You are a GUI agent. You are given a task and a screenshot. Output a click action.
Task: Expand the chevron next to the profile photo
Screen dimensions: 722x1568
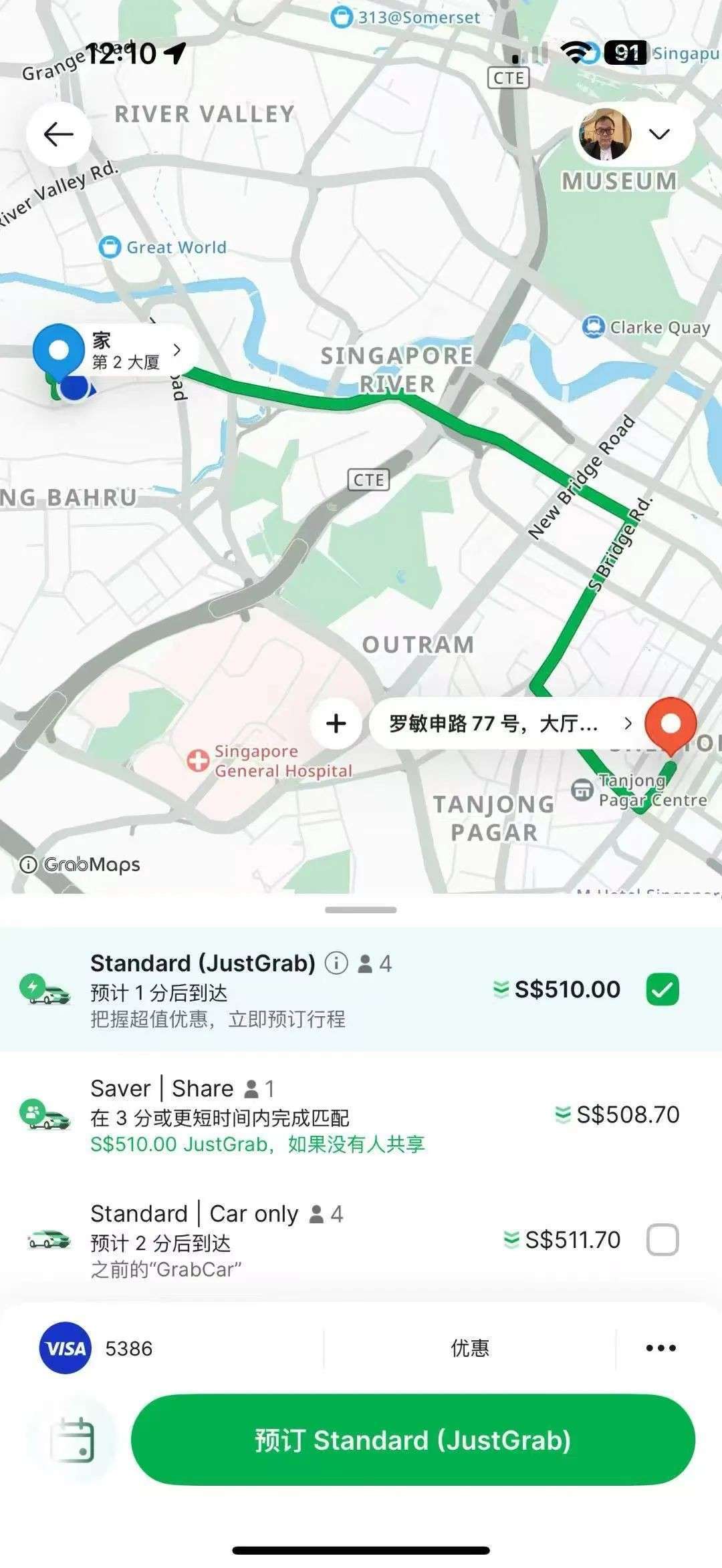pyautogui.click(x=659, y=134)
